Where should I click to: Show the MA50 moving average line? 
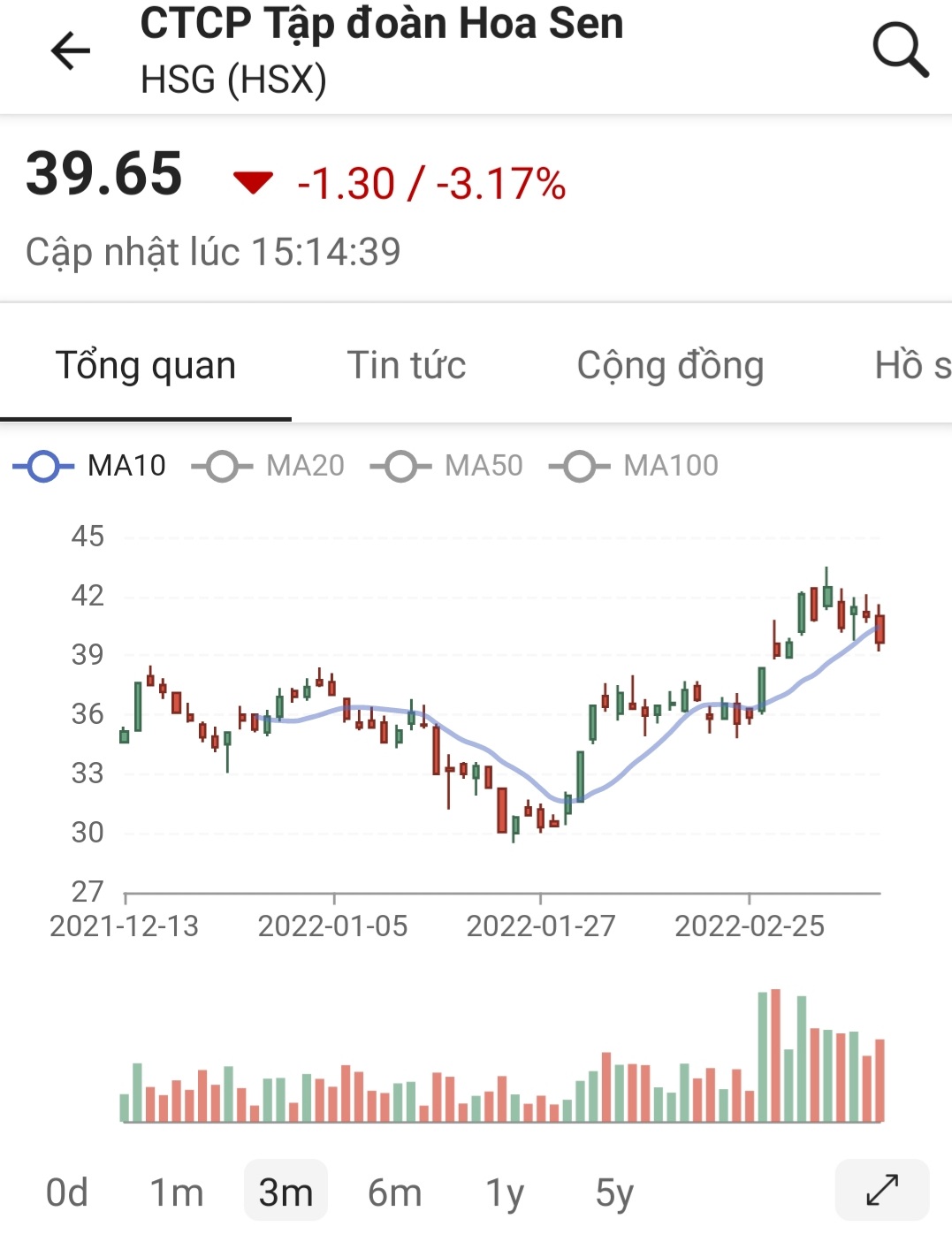click(447, 466)
